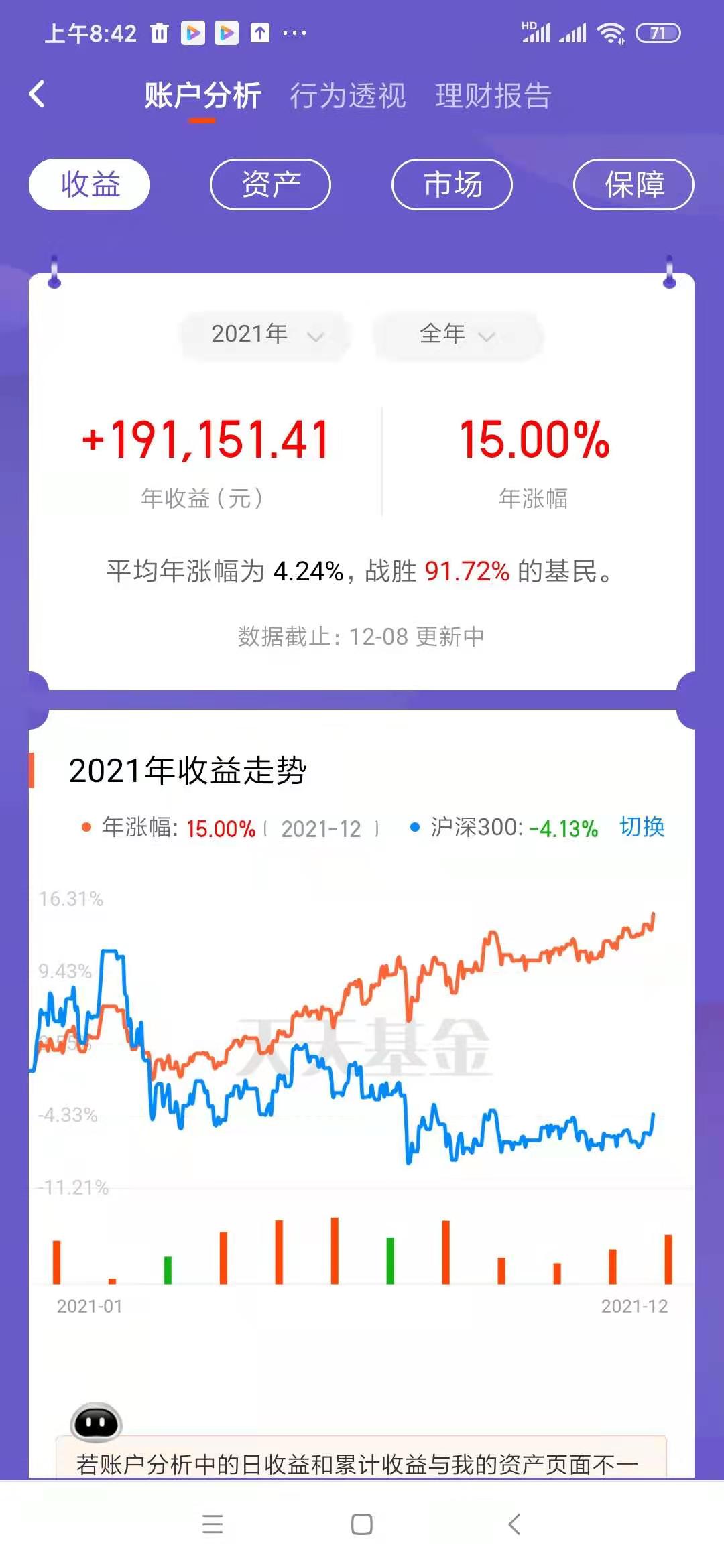The width and height of the screenshot is (724, 1568).
Task: Select the 收益 chip
Action: [x=89, y=184]
